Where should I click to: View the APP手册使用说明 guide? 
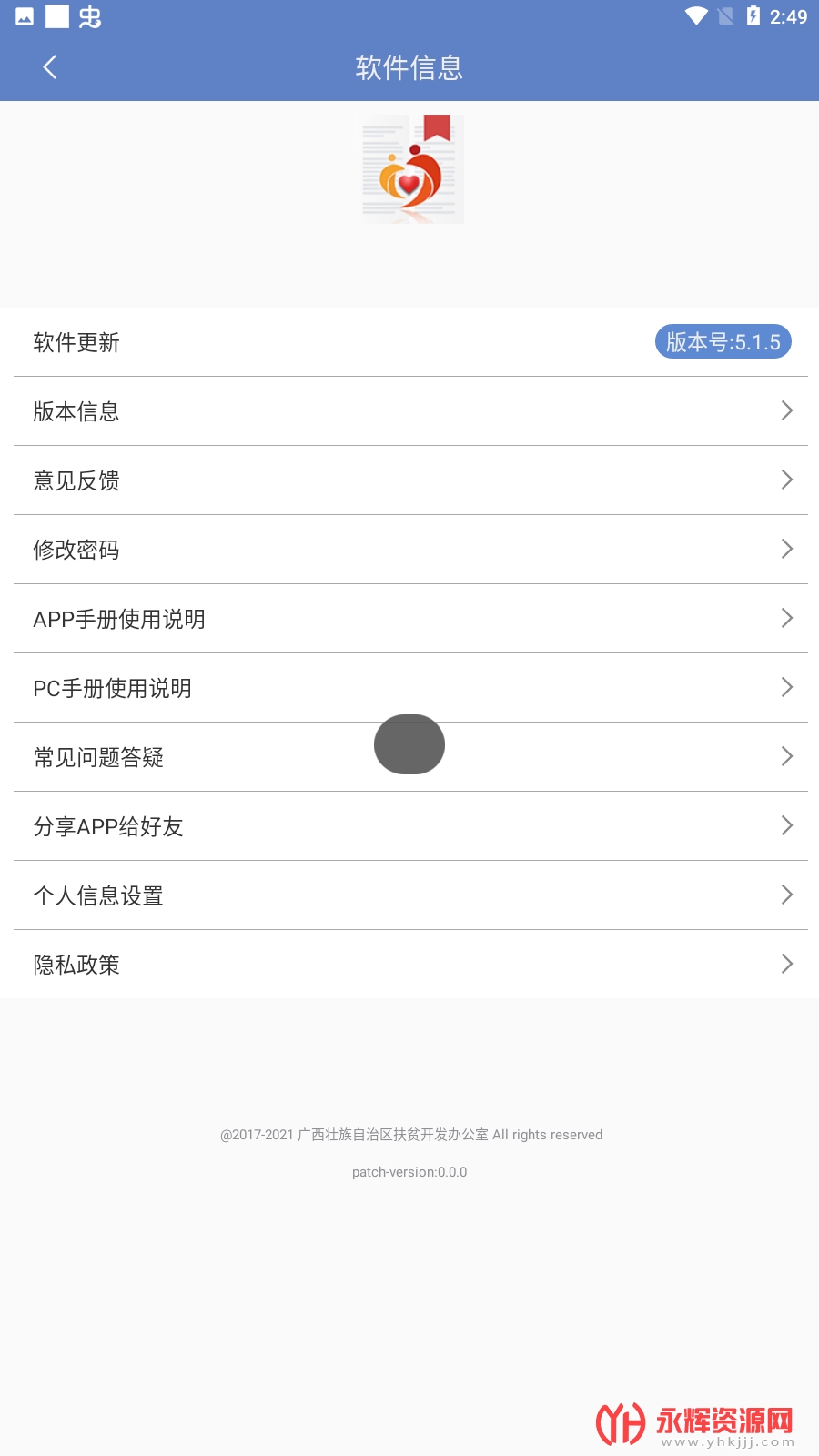409,619
